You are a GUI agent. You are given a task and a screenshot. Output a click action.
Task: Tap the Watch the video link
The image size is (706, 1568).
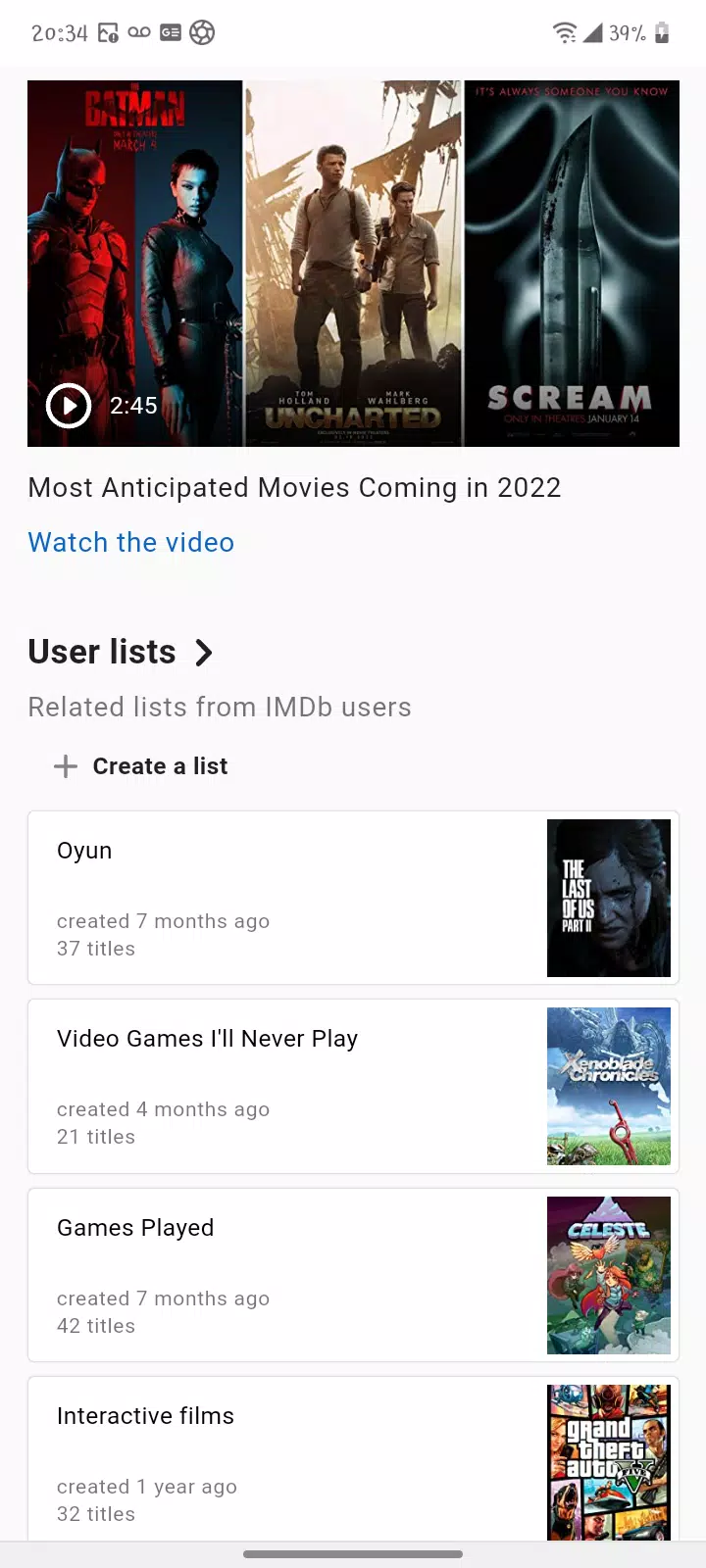pyautogui.click(x=131, y=542)
